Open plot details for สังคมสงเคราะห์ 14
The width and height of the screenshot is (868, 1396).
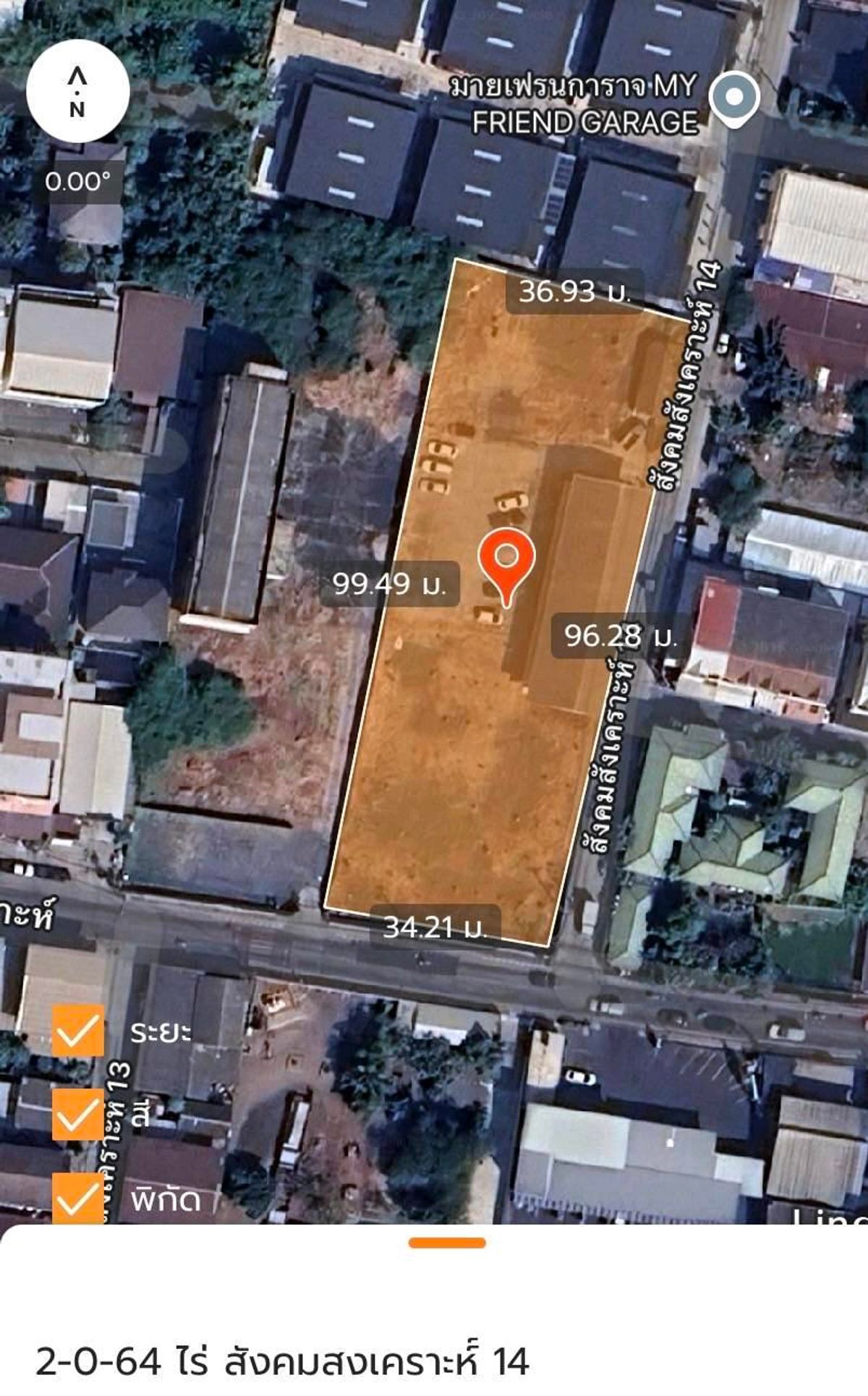[282, 1360]
